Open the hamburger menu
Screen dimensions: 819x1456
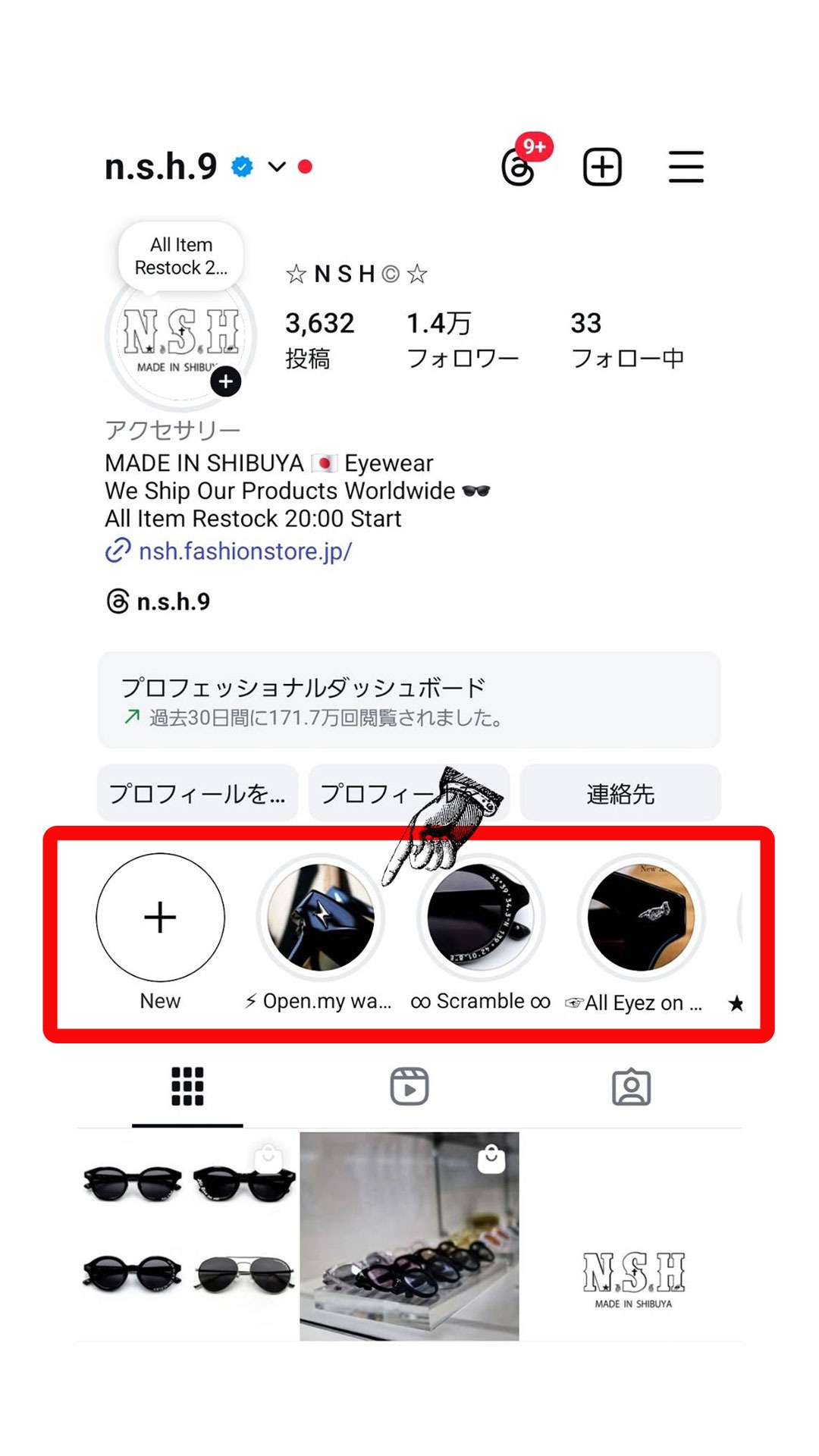coord(686,167)
